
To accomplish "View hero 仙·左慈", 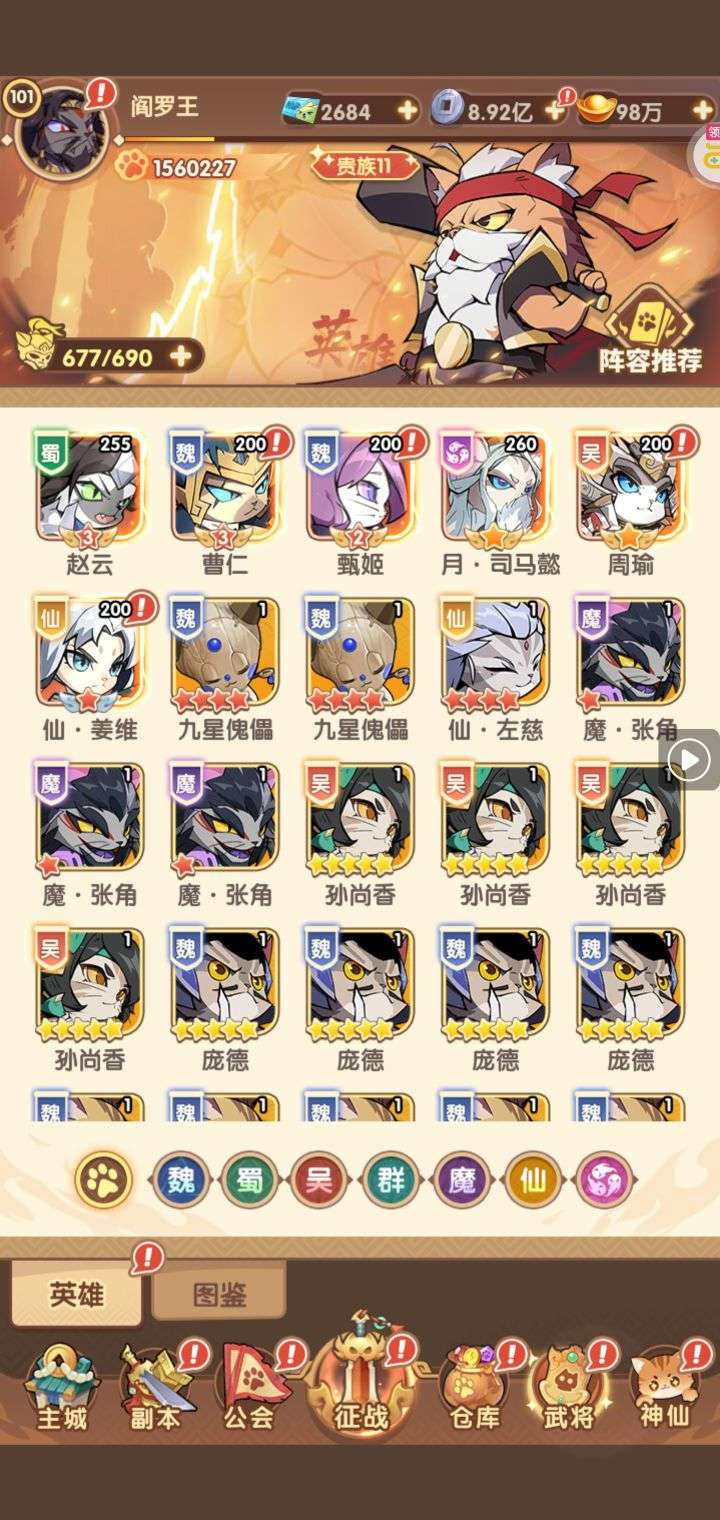I will [496, 652].
